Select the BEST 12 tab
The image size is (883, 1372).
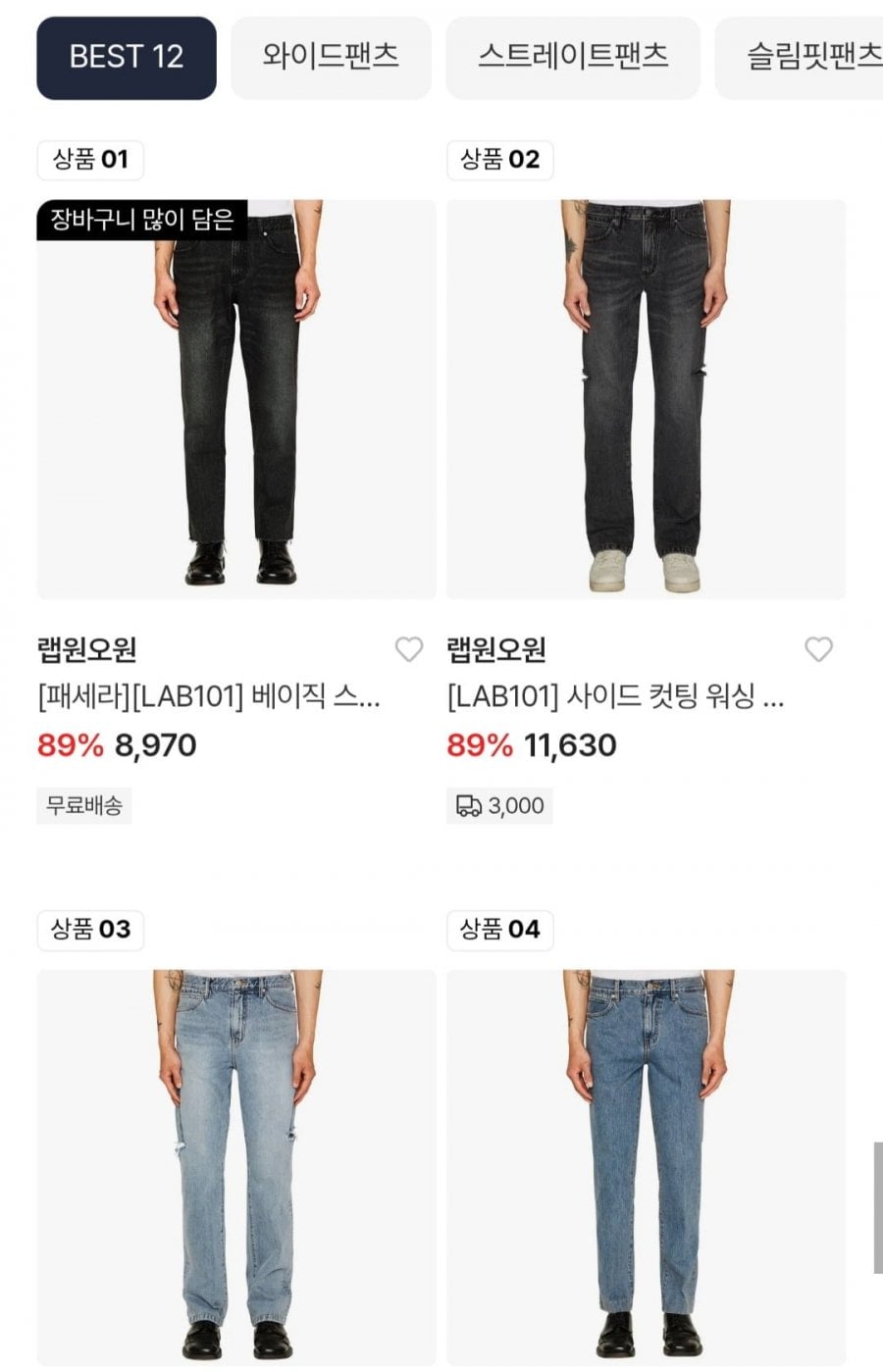[127, 57]
